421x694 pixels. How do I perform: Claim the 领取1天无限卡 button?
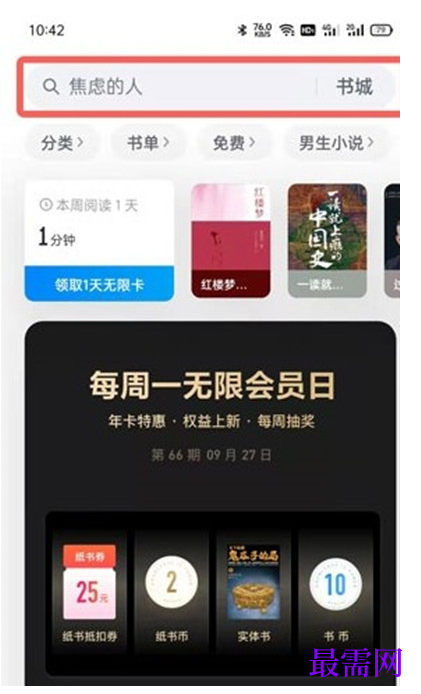[99, 284]
